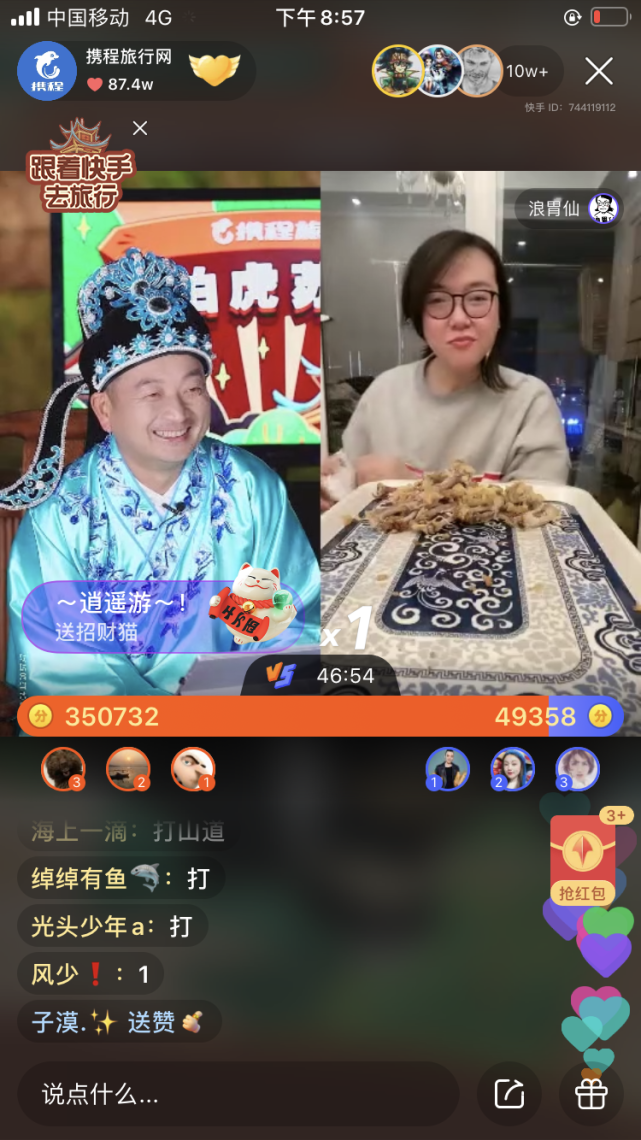Open 携程旅行网 host profile avatar
This screenshot has height=1140, width=641.
(46, 71)
